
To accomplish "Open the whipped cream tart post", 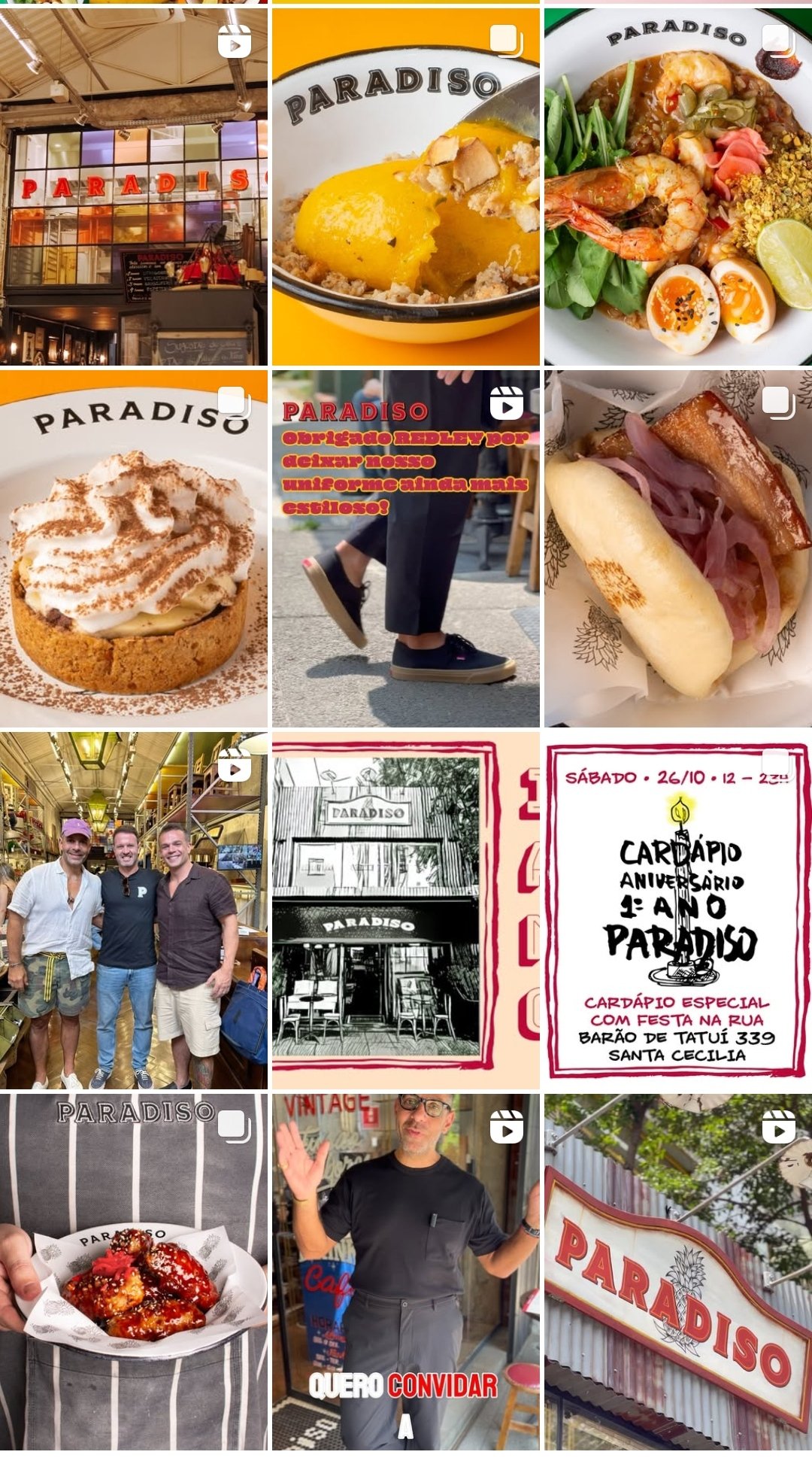I will coord(133,548).
